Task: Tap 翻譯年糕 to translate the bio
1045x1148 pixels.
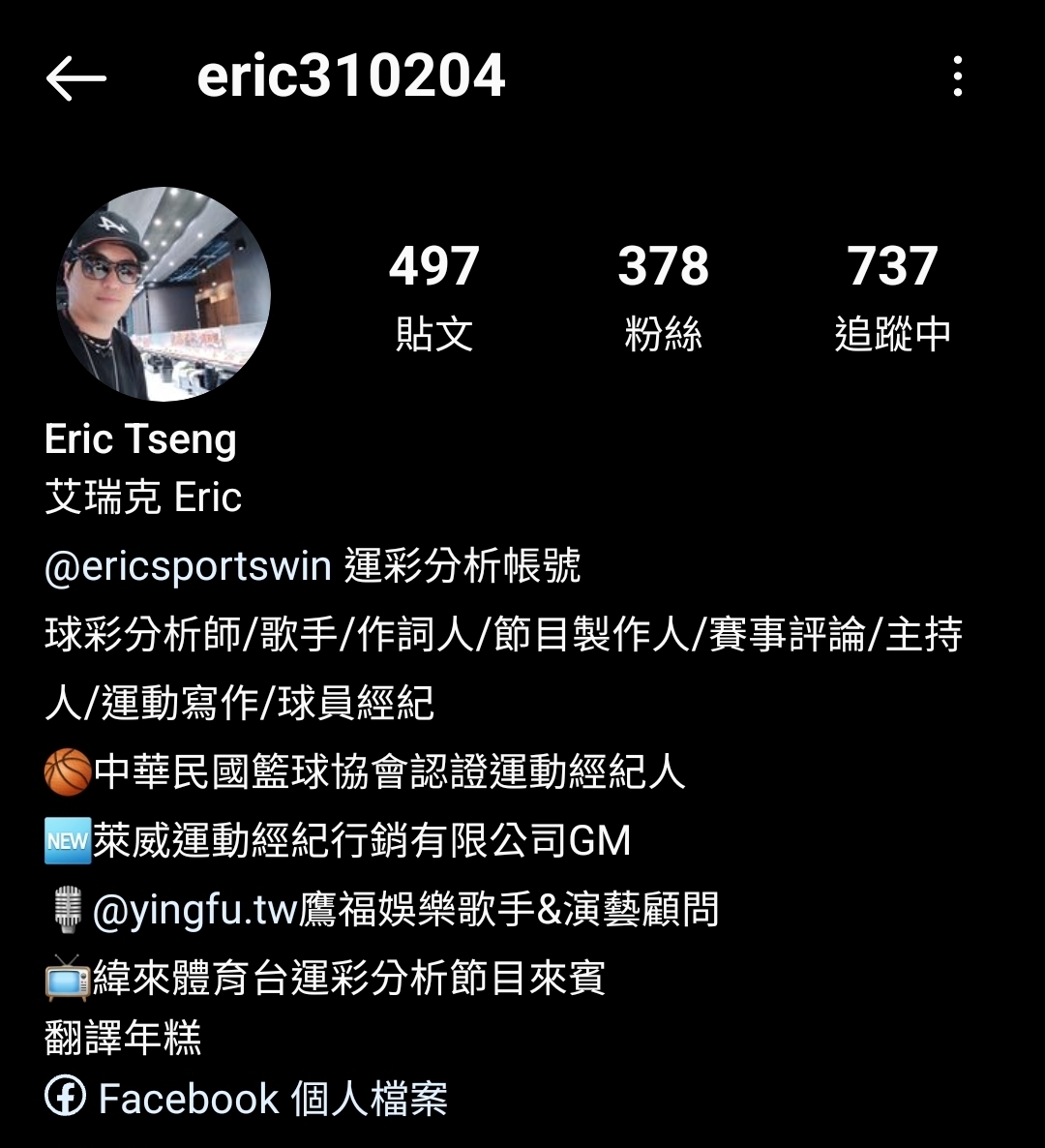Action: (123, 1039)
